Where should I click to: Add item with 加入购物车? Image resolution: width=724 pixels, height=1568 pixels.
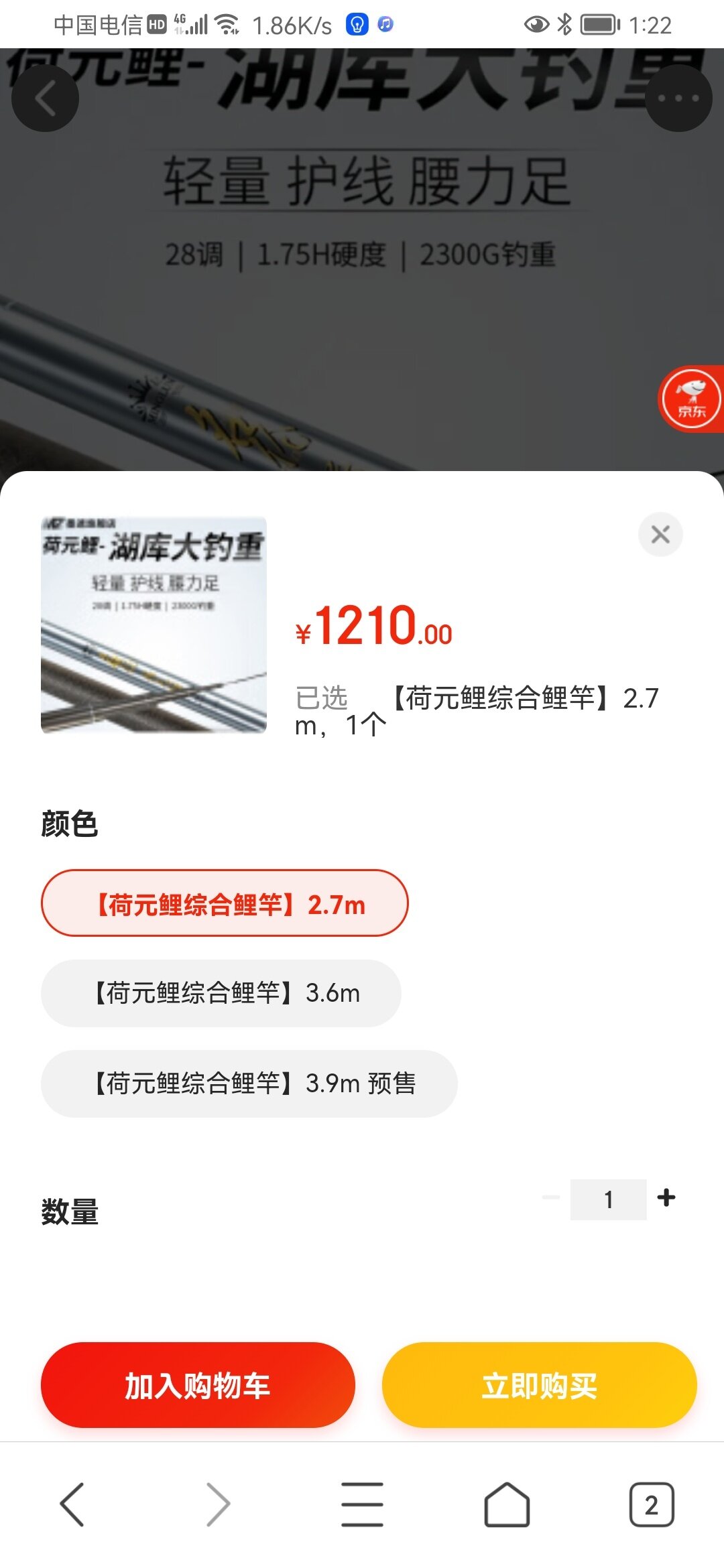198,1385
